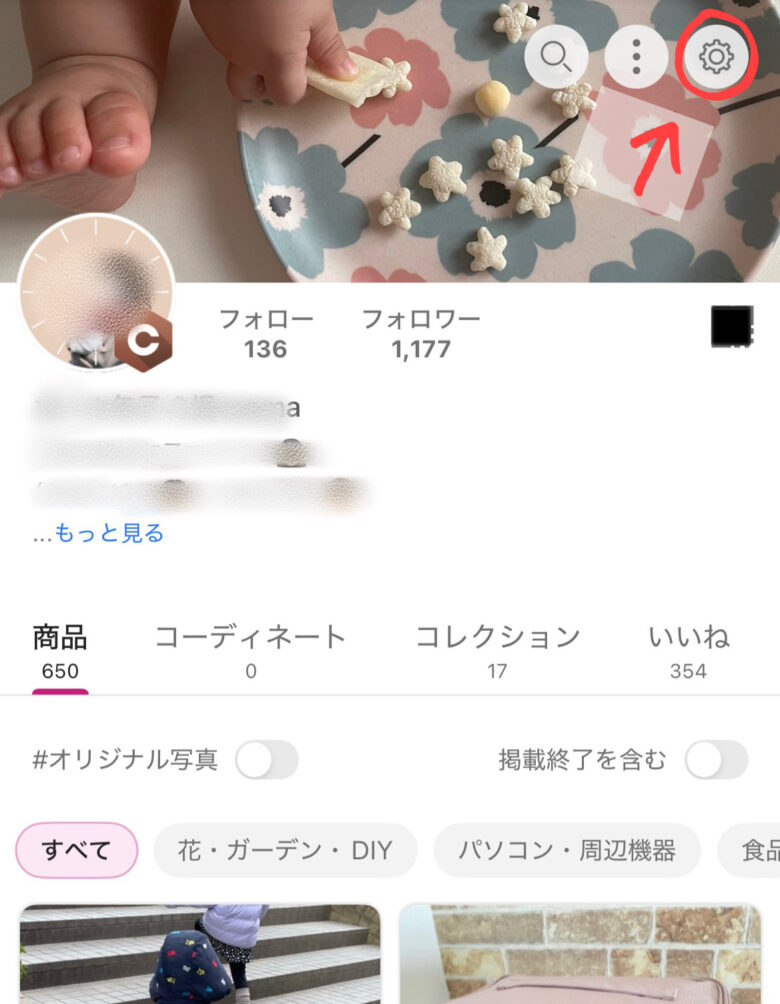The width and height of the screenshot is (780, 1004).
Task: Select the すべて category chip
Action: tap(76, 850)
